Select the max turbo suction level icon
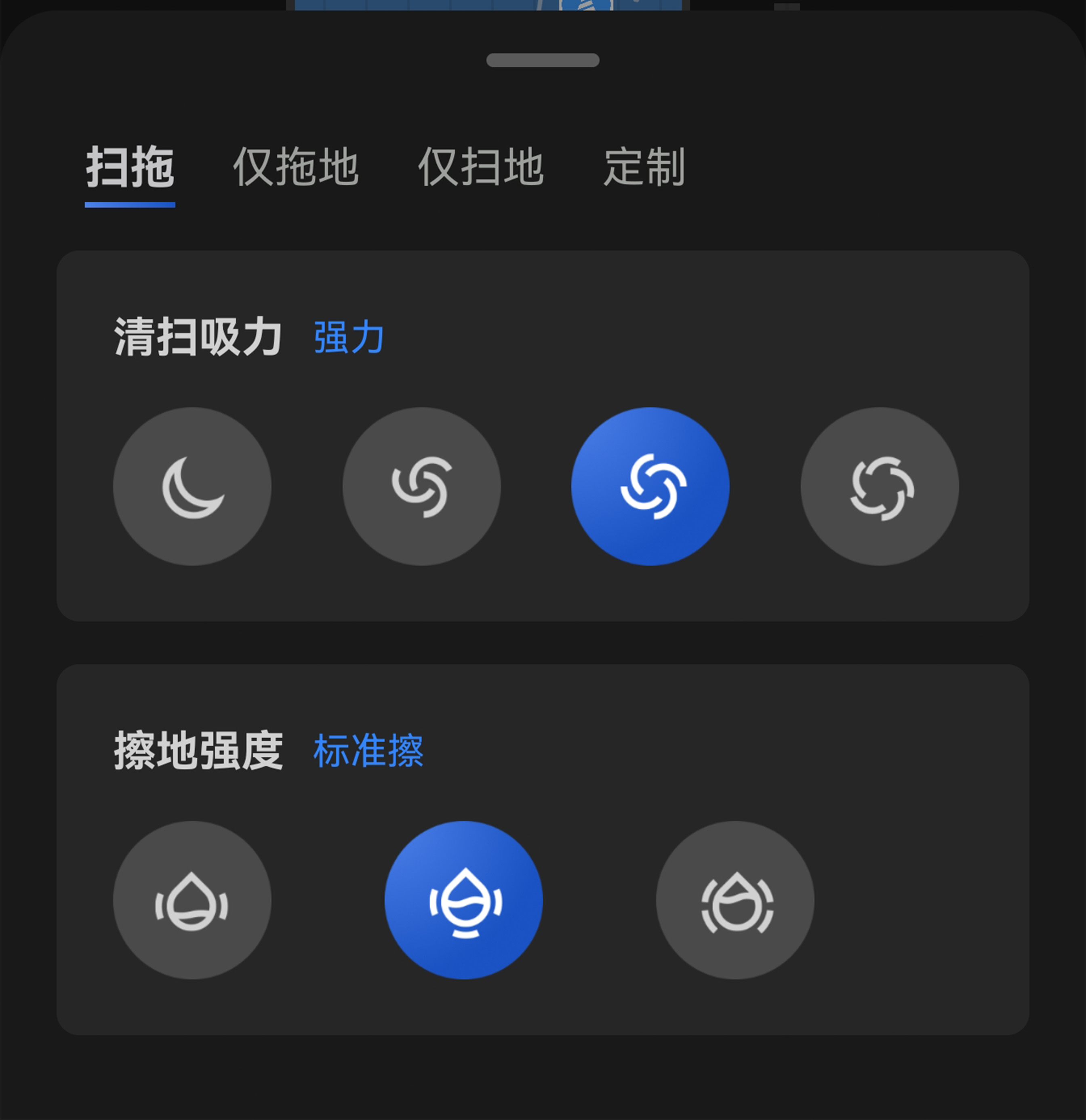 (880, 486)
